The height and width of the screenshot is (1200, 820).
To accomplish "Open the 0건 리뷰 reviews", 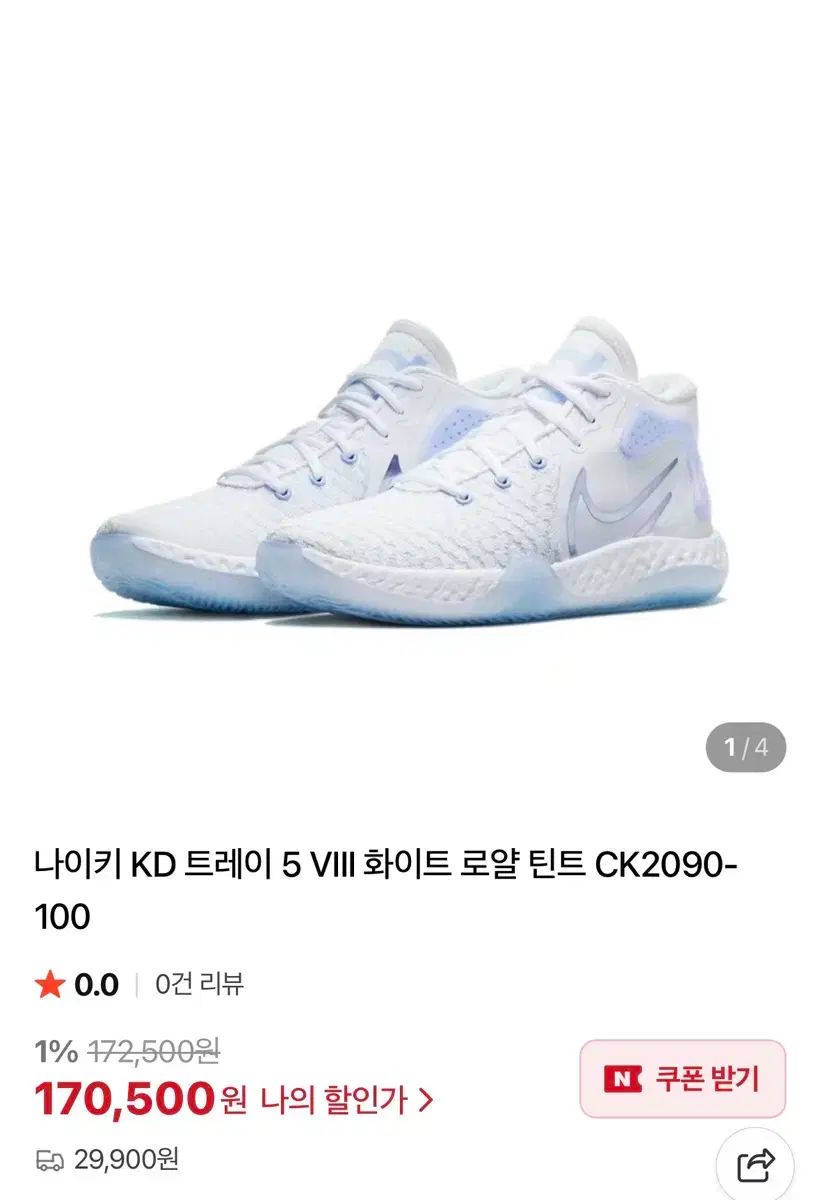I will (x=200, y=985).
